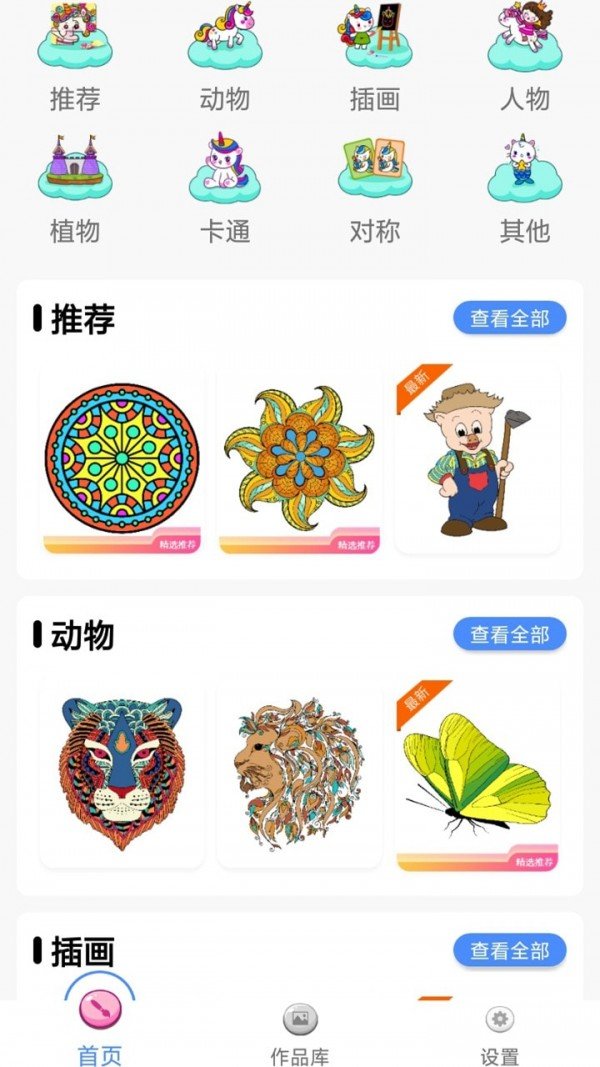Go to the 设置 tab
This screenshot has width=600, height=1067.
499,1033
